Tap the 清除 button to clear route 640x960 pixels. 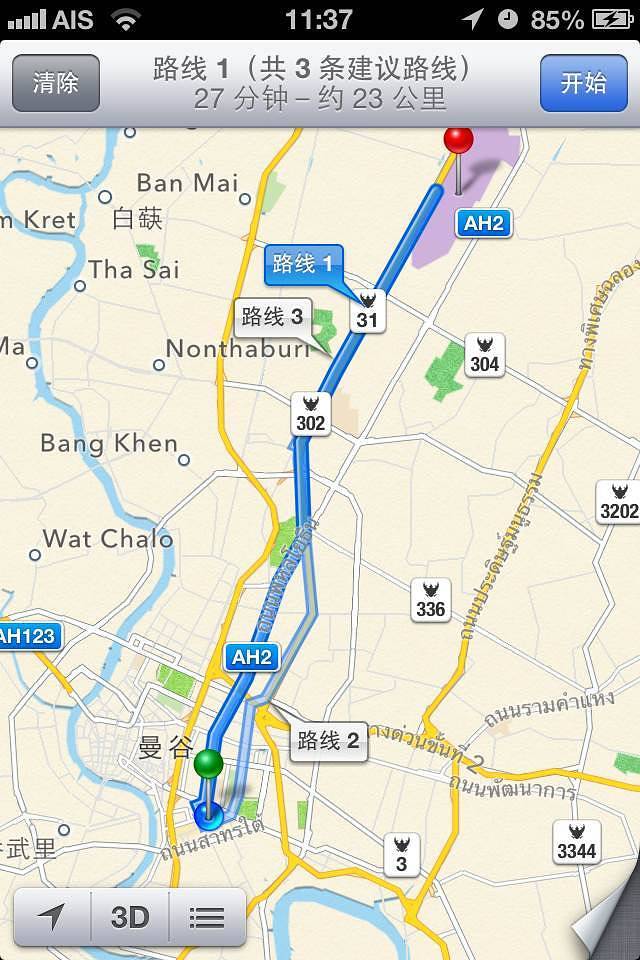56,83
